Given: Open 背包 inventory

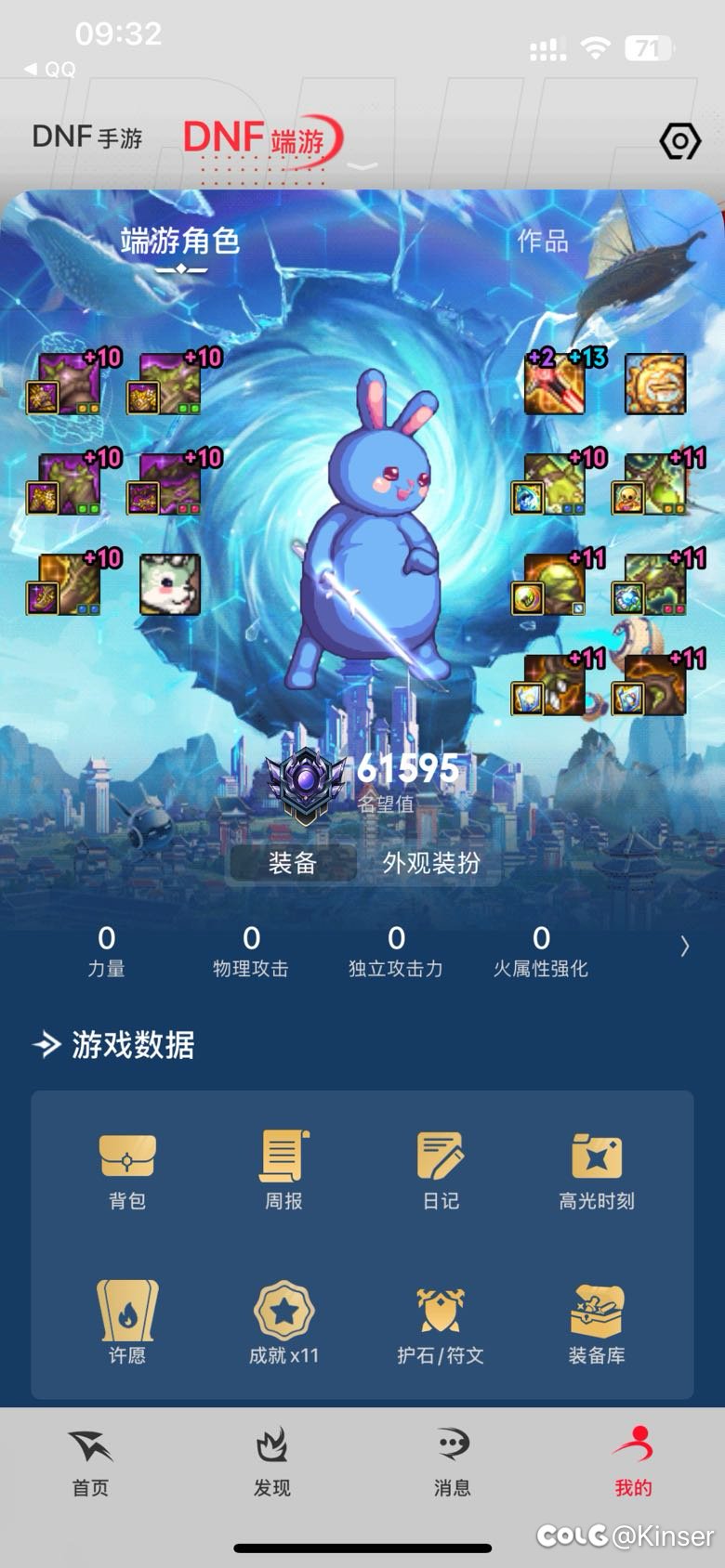Looking at the screenshot, I should (x=127, y=1170).
